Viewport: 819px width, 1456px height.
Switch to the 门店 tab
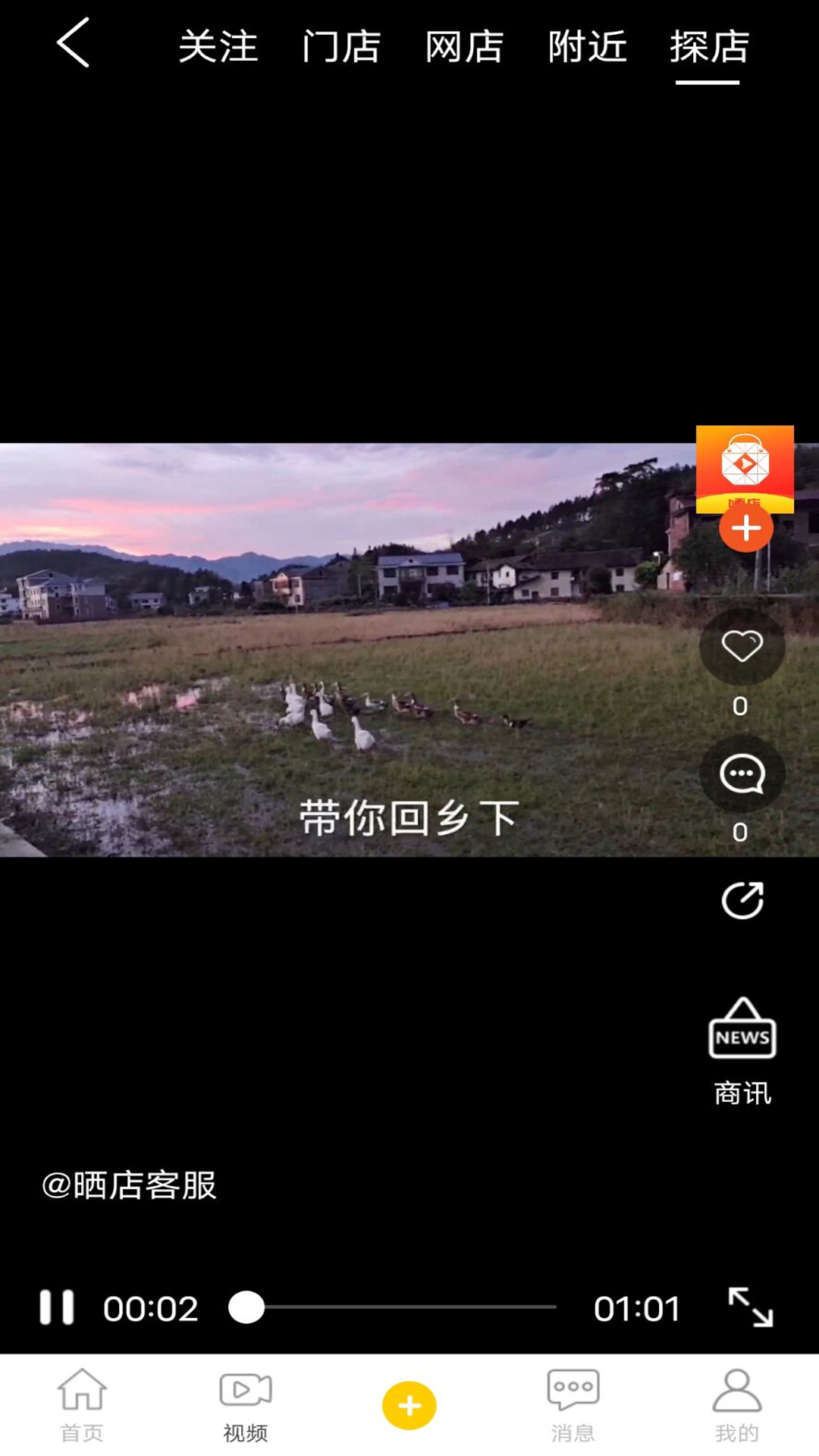[x=340, y=47]
